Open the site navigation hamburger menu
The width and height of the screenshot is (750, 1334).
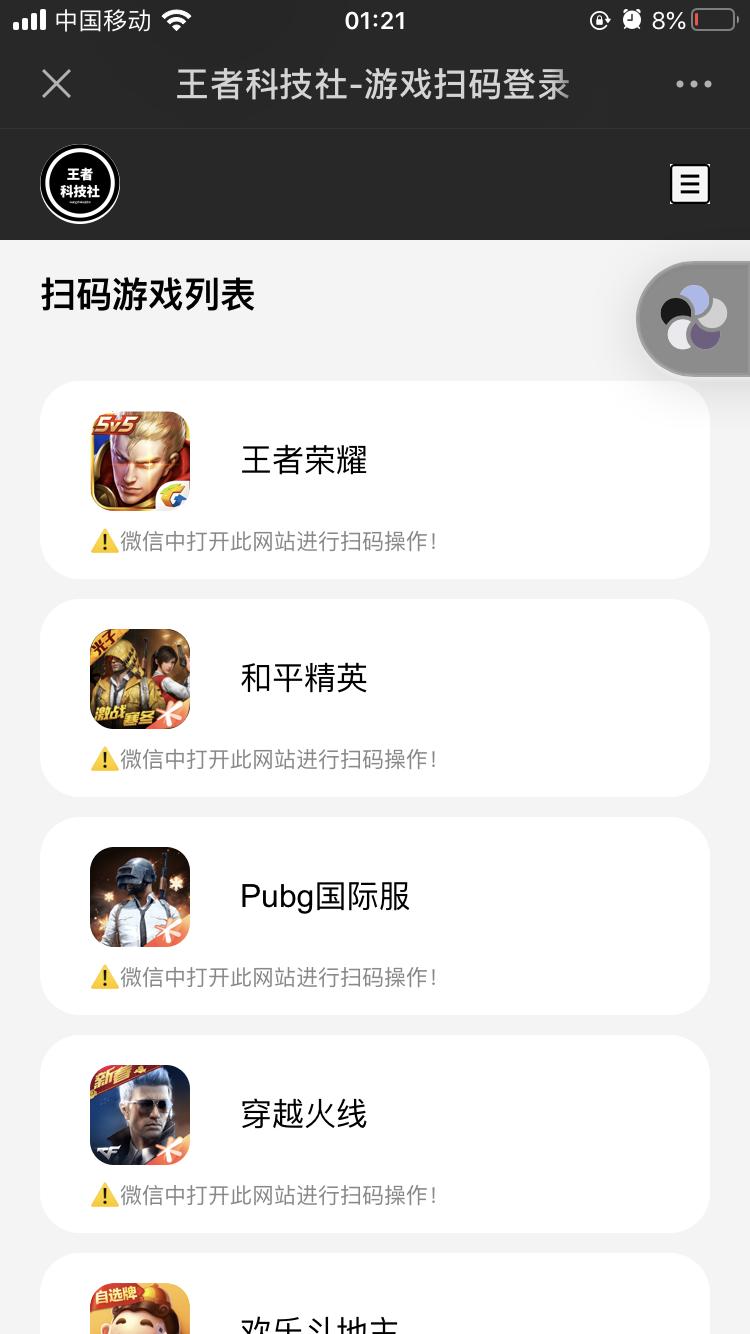pos(690,184)
